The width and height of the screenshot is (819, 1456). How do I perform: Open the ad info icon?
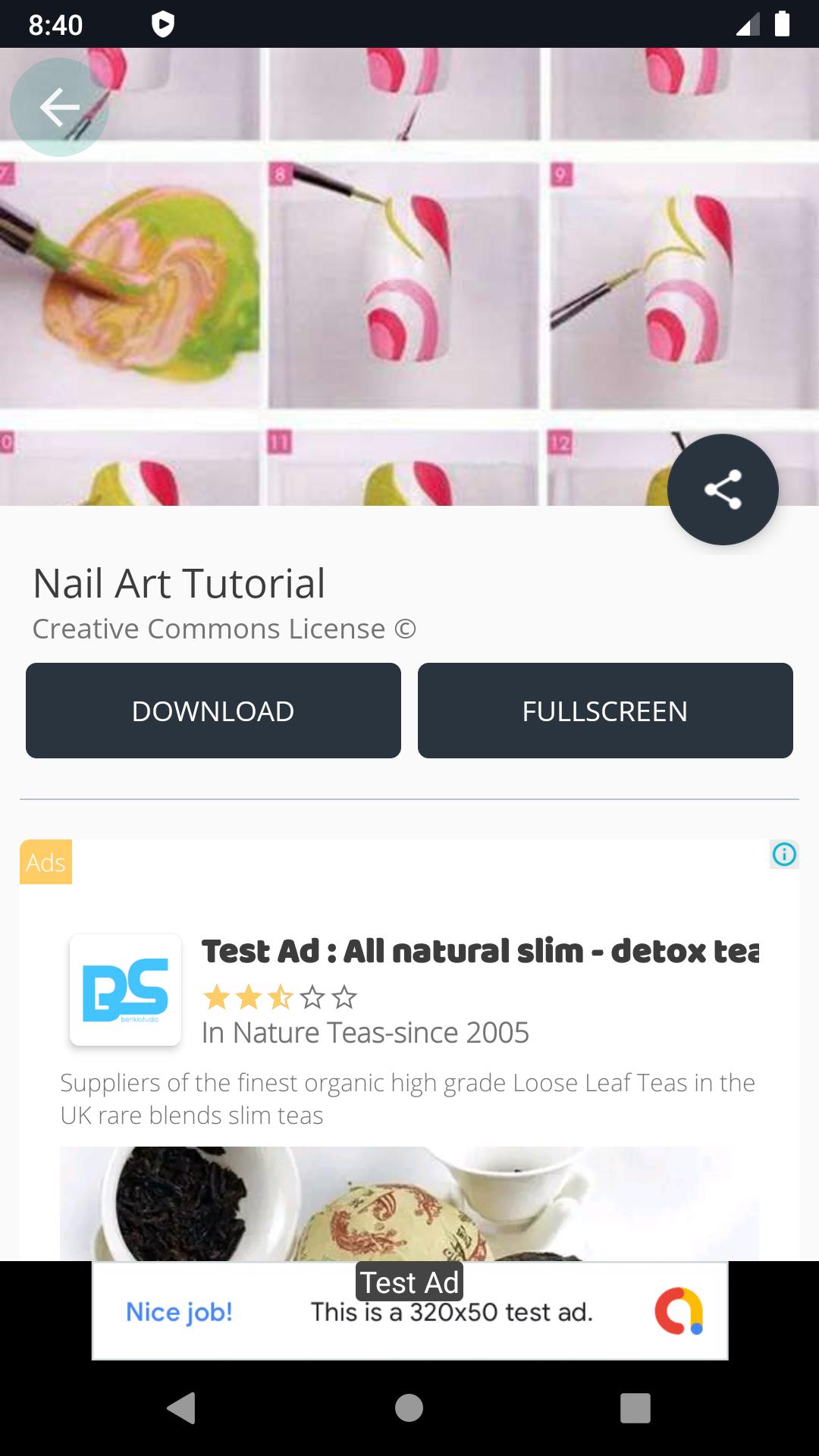783,855
